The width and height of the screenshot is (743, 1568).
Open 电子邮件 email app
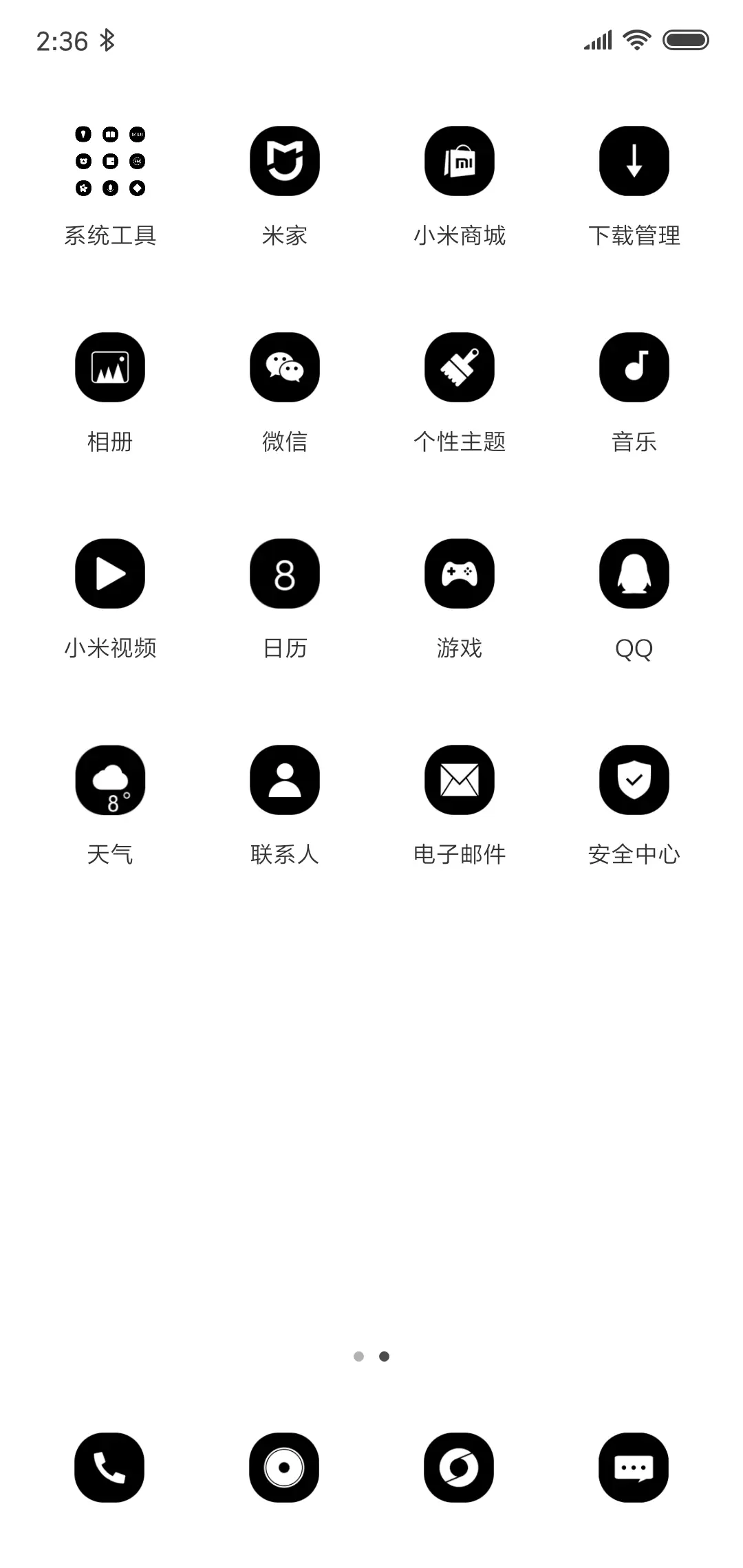[460, 779]
